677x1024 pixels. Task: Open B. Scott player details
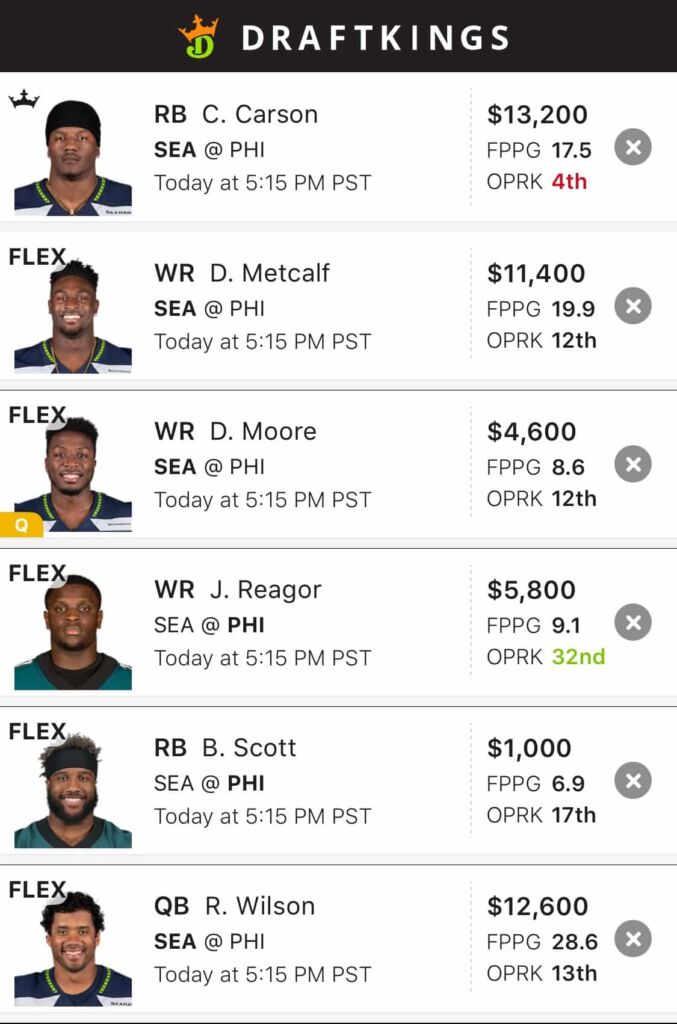pyautogui.click(x=250, y=748)
